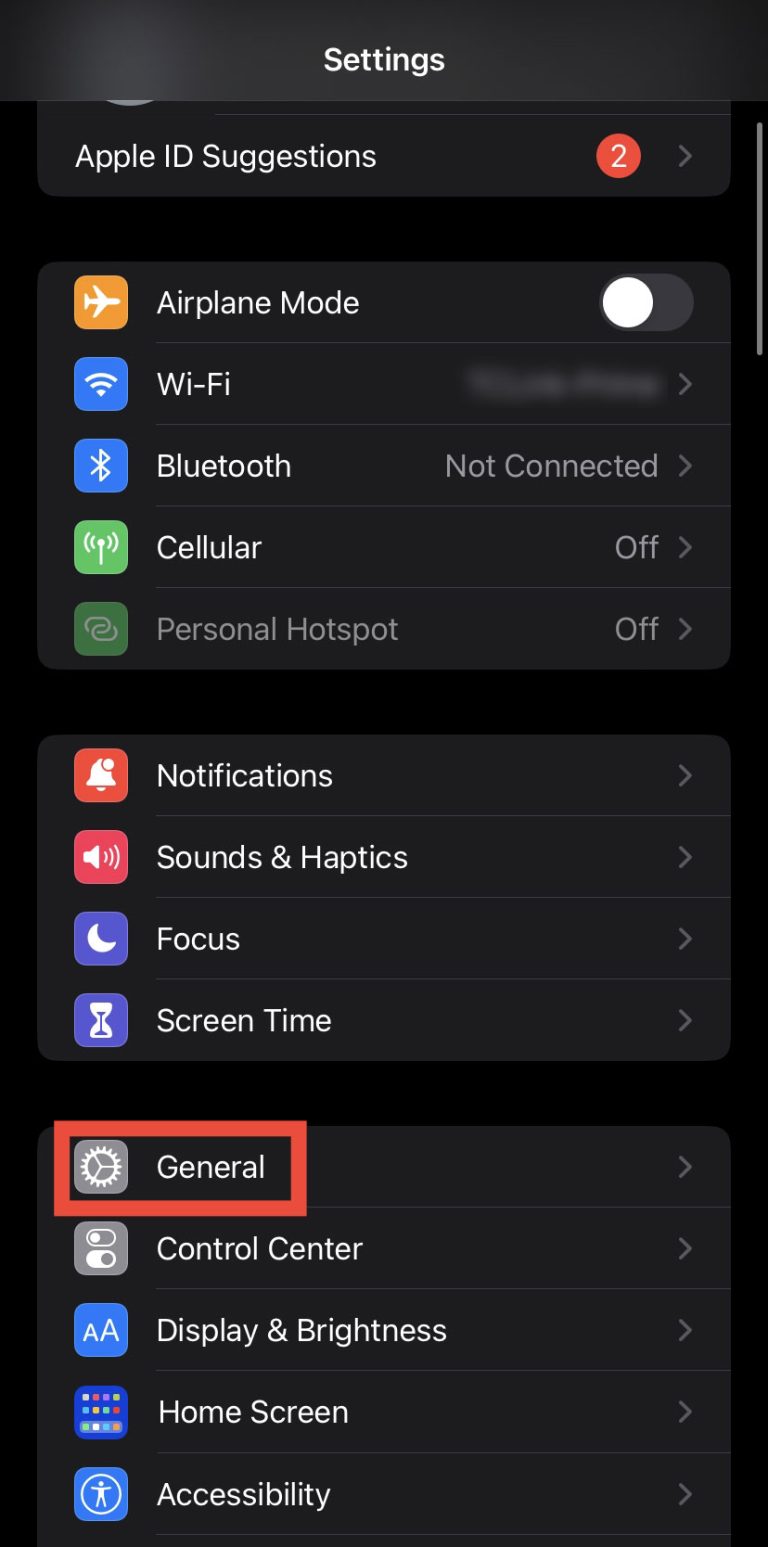Toggle the Airplane Mode switch

[x=645, y=303]
